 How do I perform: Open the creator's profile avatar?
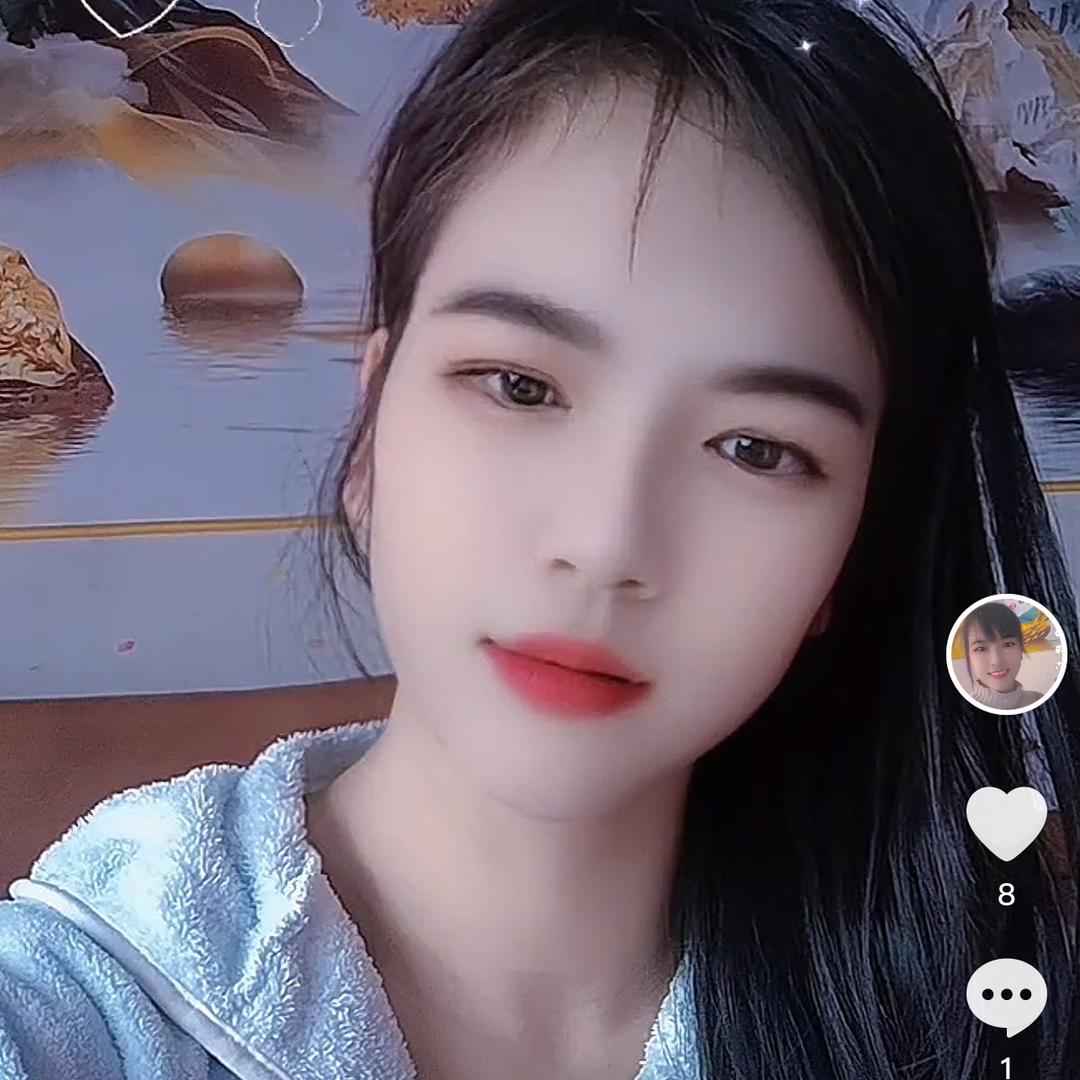[1006, 654]
